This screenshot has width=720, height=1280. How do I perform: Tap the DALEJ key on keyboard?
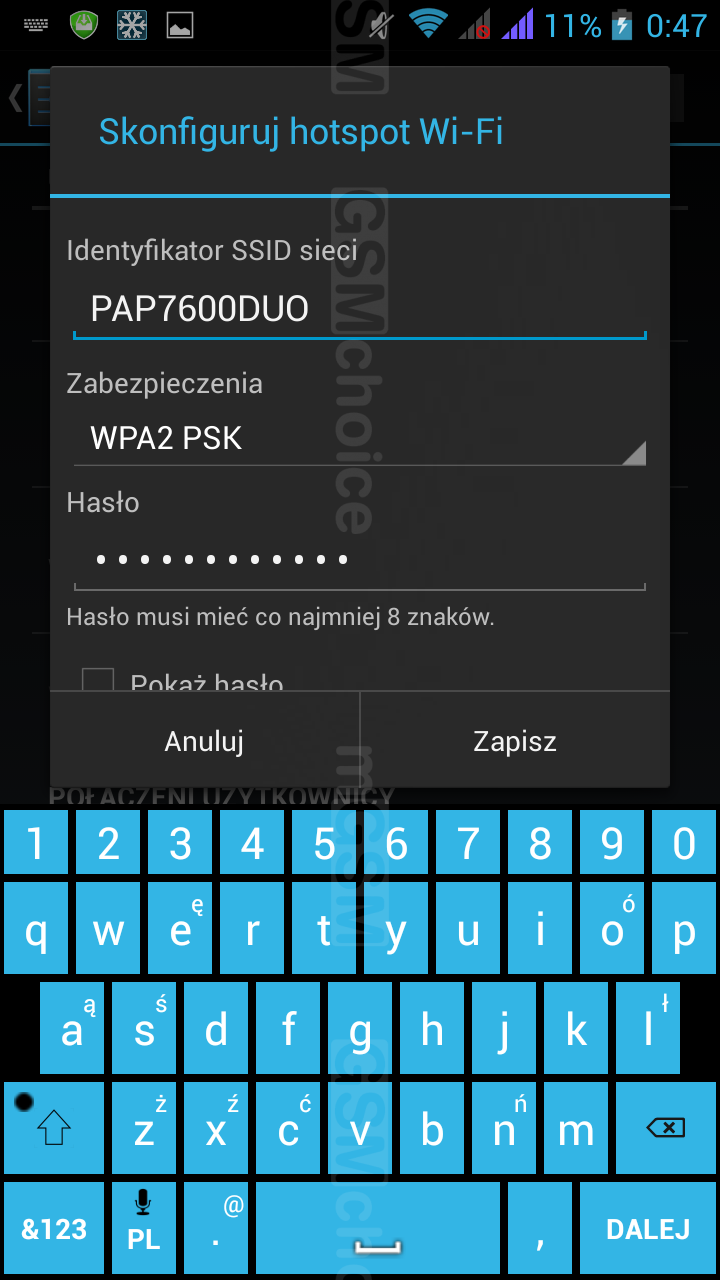click(x=647, y=1228)
